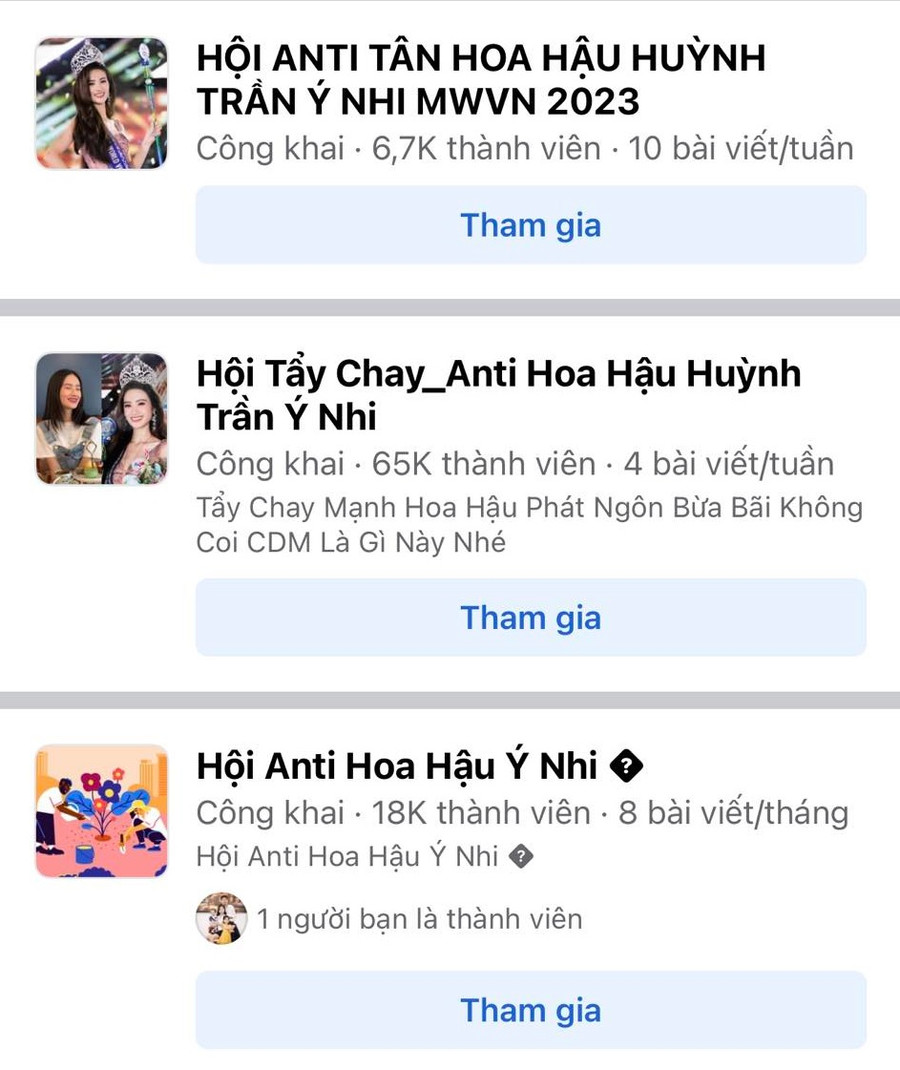Open the Hội Anti Hoa Hậu Ý Nhi group picture
The height and width of the screenshot is (1070, 900).
(102, 811)
